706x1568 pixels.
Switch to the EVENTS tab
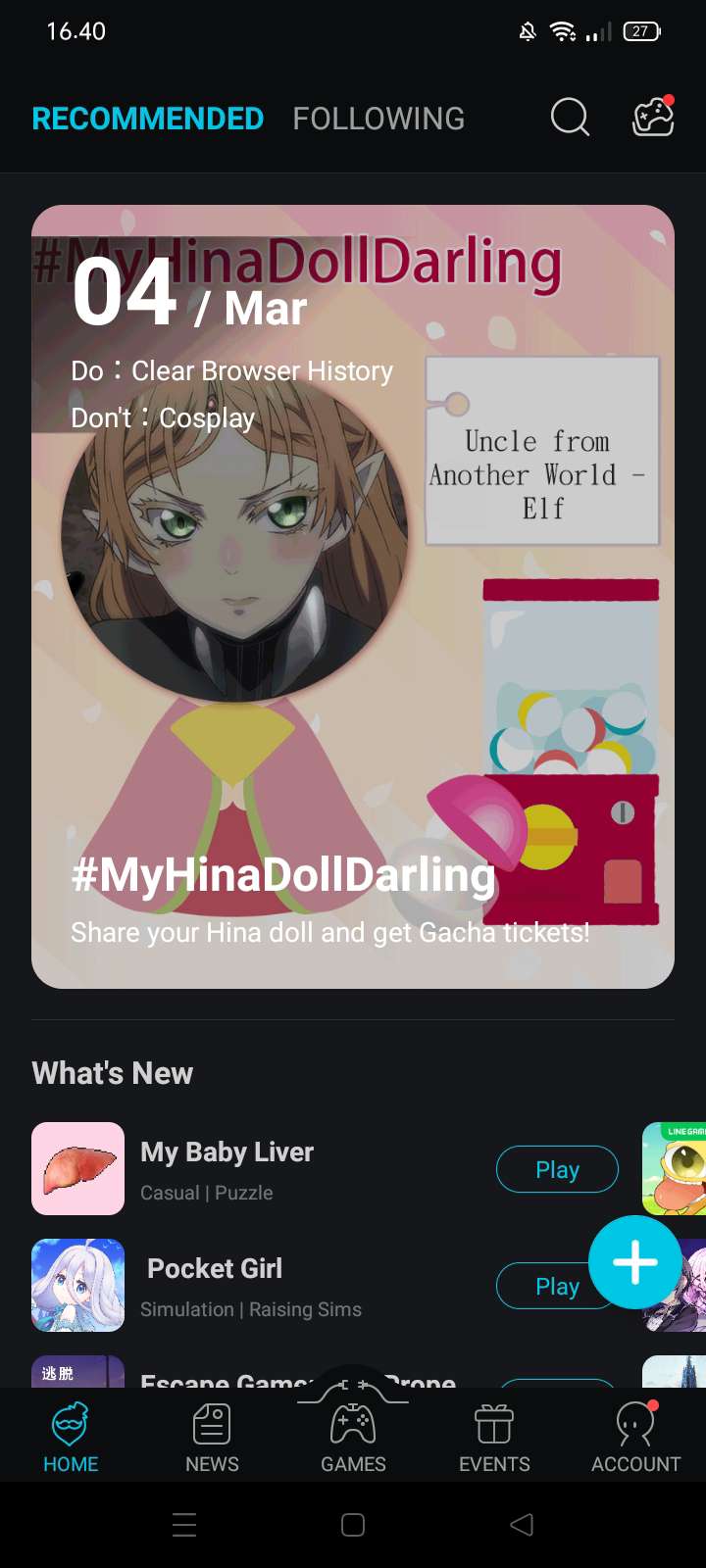pyautogui.click(x=494, y=1437)
